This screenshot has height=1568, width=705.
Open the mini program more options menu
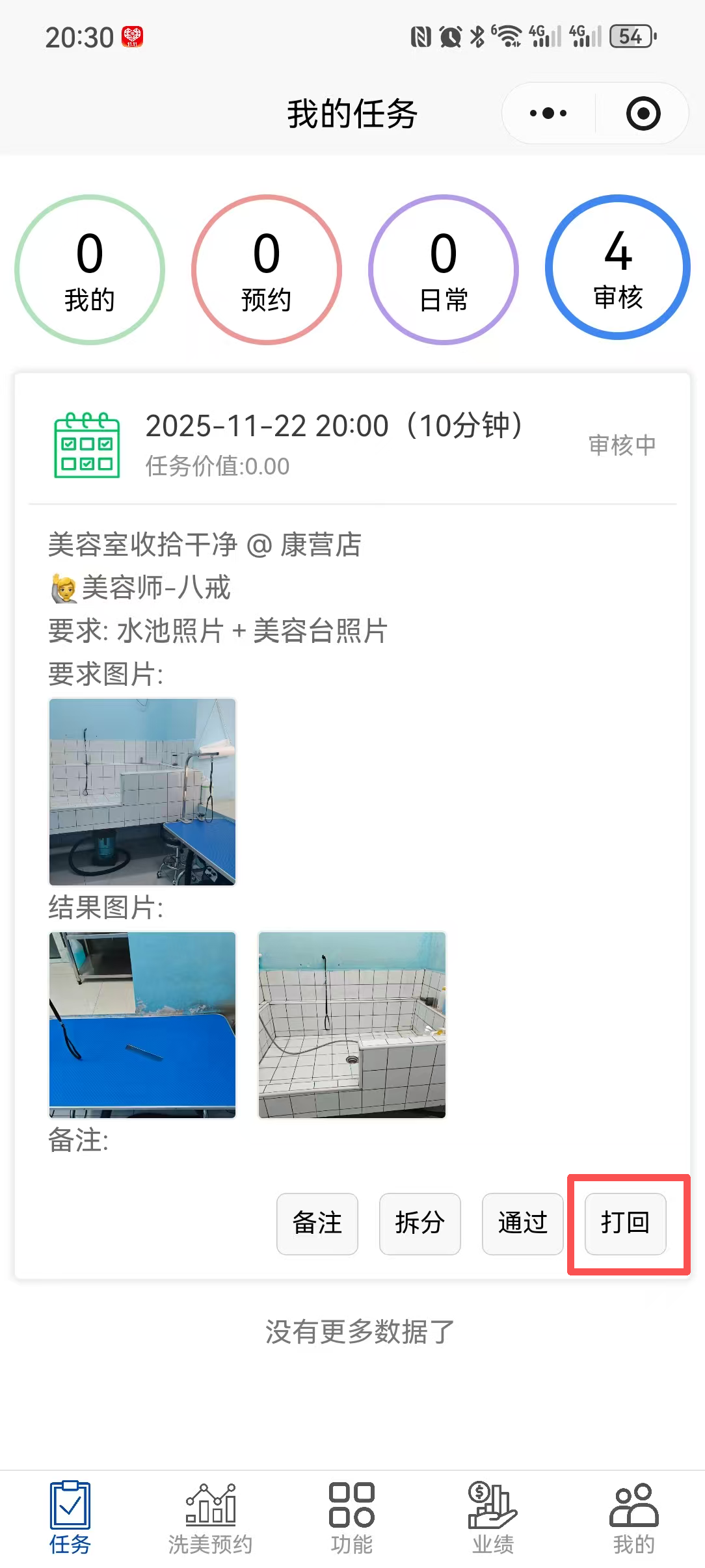coord(548,114)
